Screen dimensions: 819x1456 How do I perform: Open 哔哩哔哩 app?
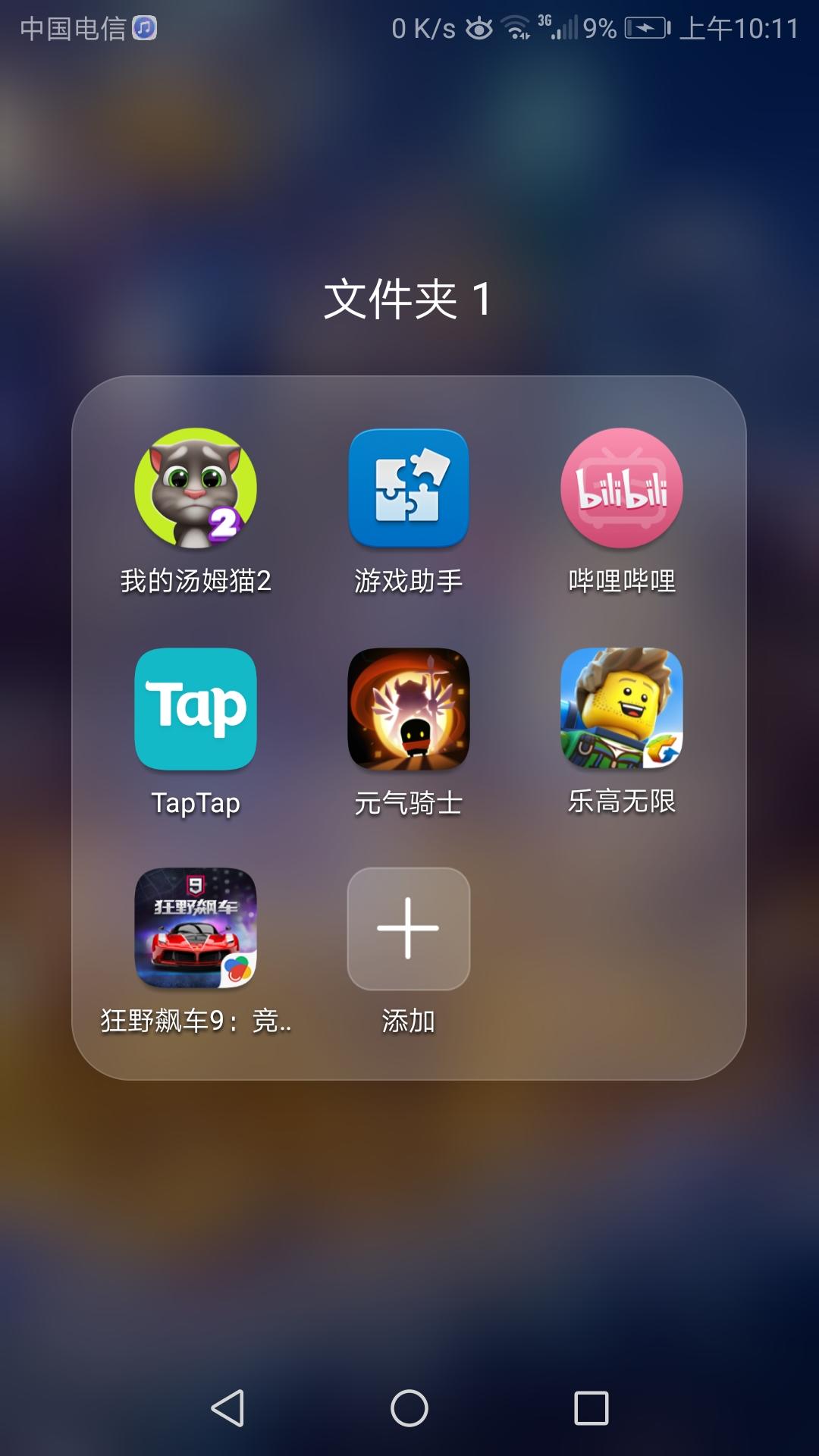(622, 488)
